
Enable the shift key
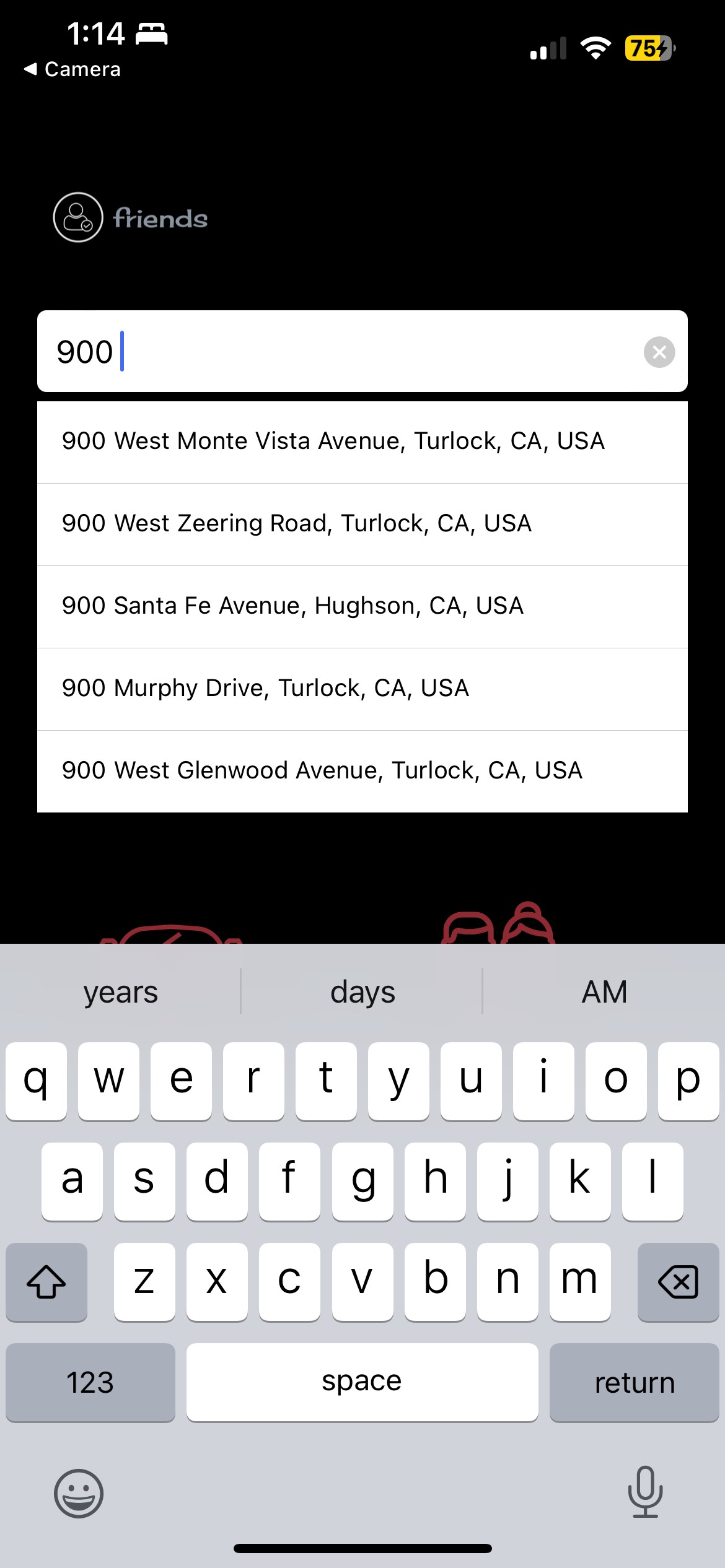pyautogui.click(x=46, y=1282)
